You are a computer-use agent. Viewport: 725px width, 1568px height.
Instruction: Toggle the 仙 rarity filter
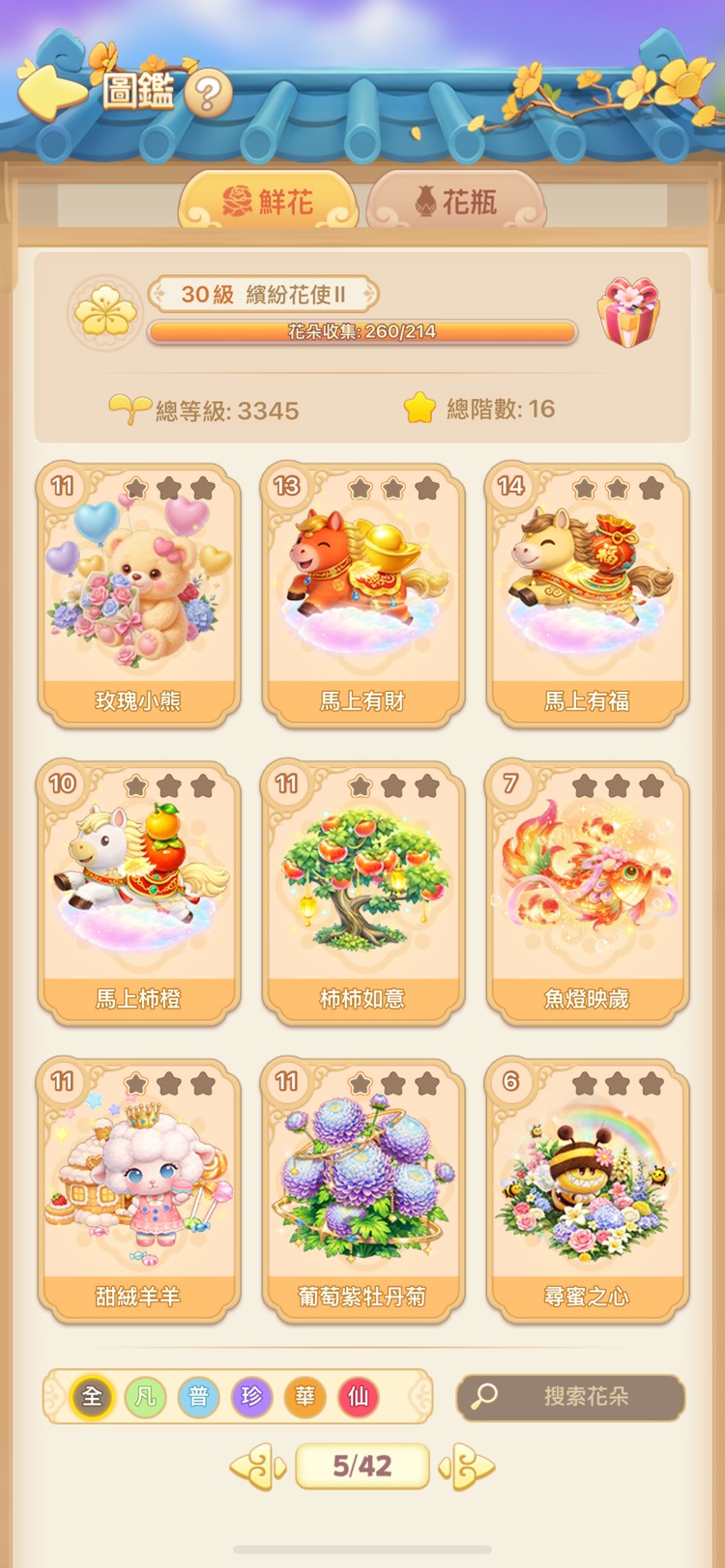coord(359,1397)
